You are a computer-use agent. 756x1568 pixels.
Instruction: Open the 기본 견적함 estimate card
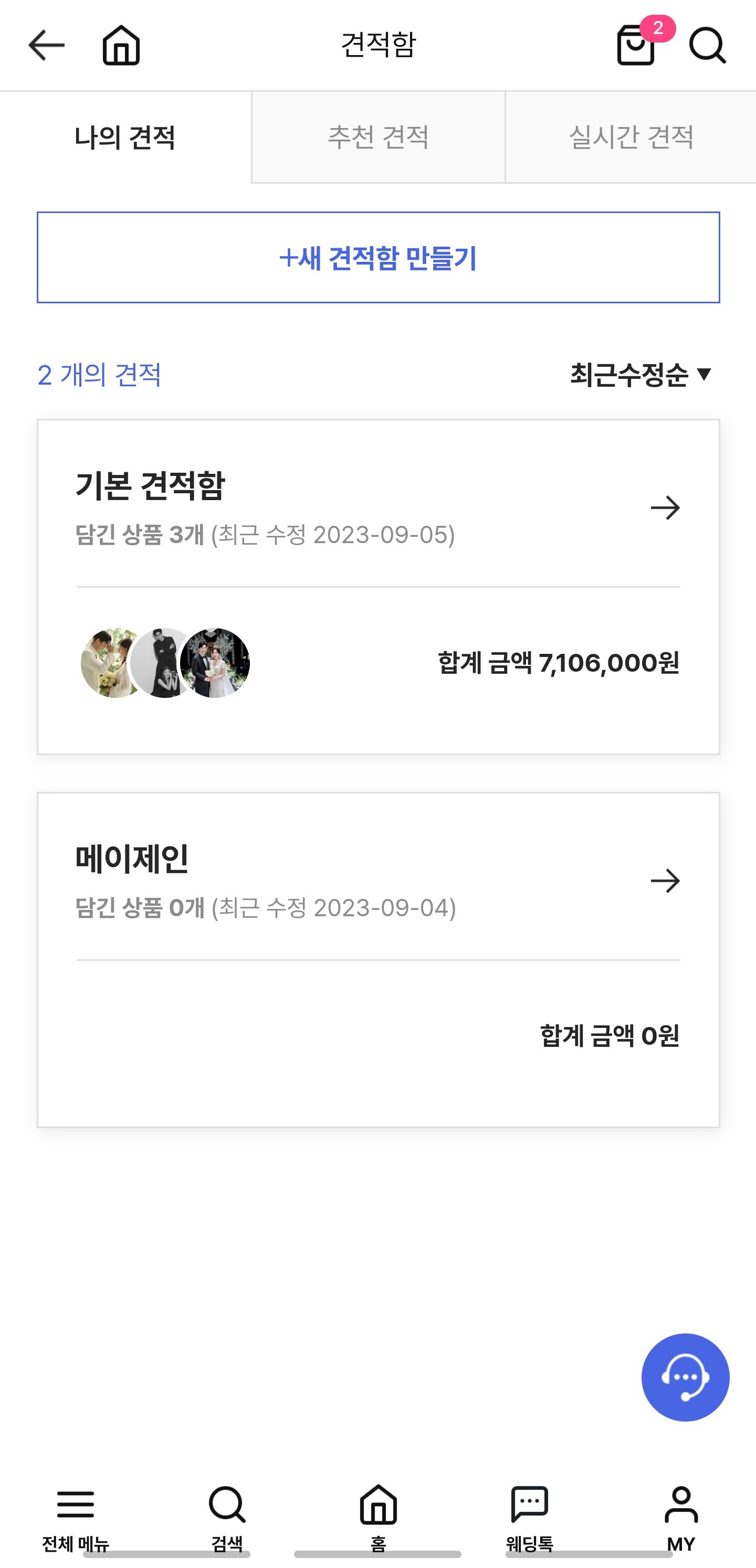point(379,587)
